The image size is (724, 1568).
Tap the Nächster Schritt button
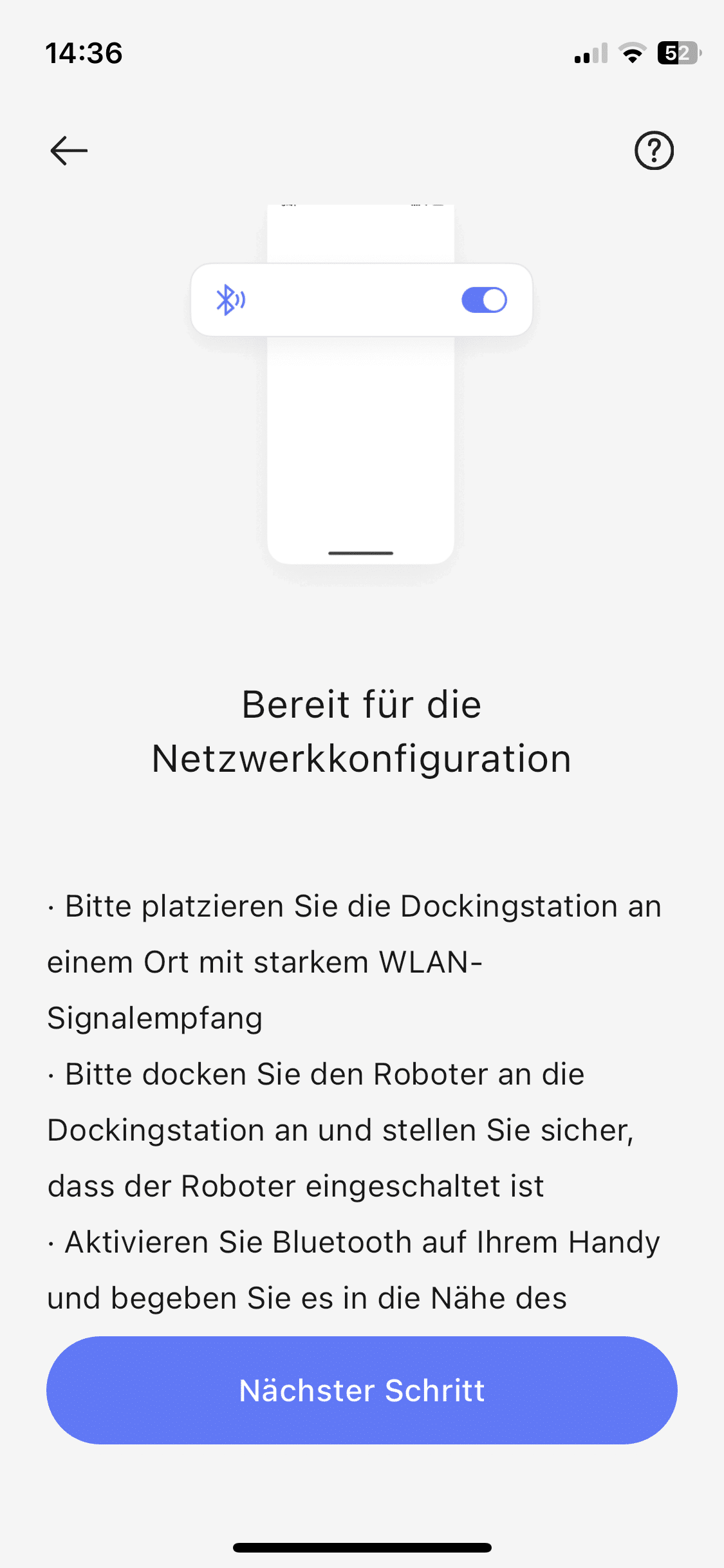coord(362,1390)
